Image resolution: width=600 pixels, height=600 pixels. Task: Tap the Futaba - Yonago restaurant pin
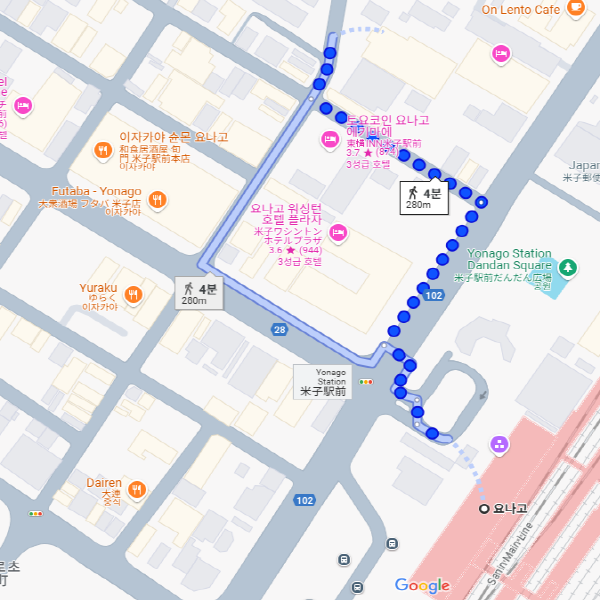pos(157,200)
